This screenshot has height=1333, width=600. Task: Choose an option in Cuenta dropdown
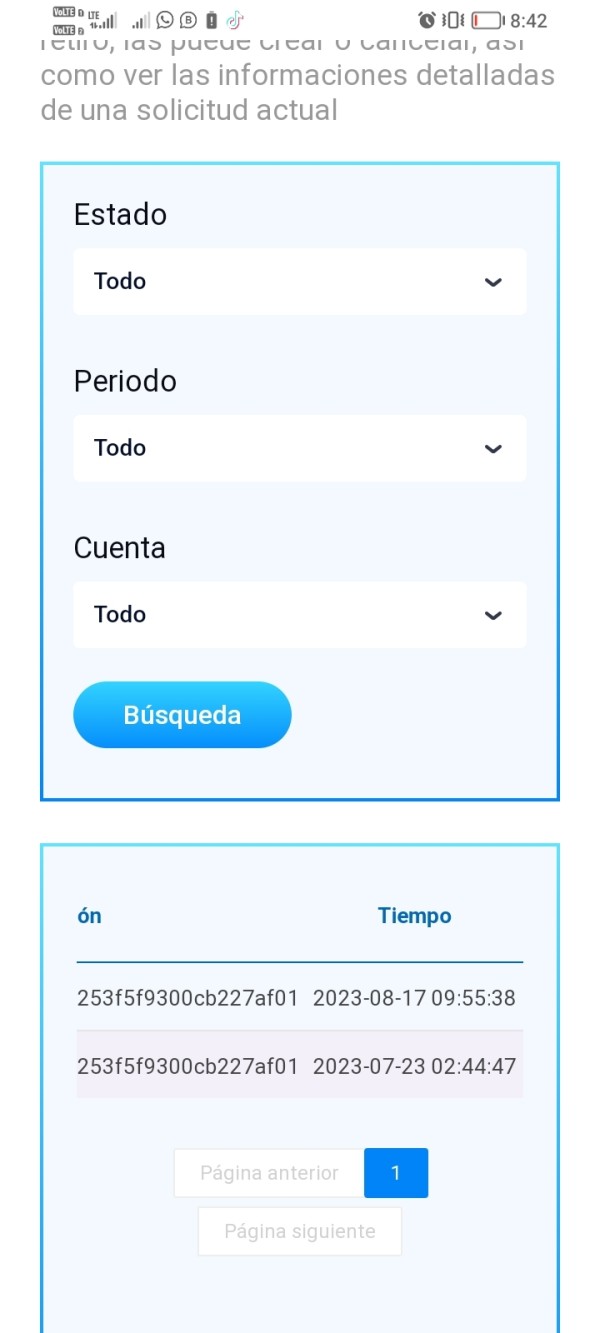coord(299,615)
